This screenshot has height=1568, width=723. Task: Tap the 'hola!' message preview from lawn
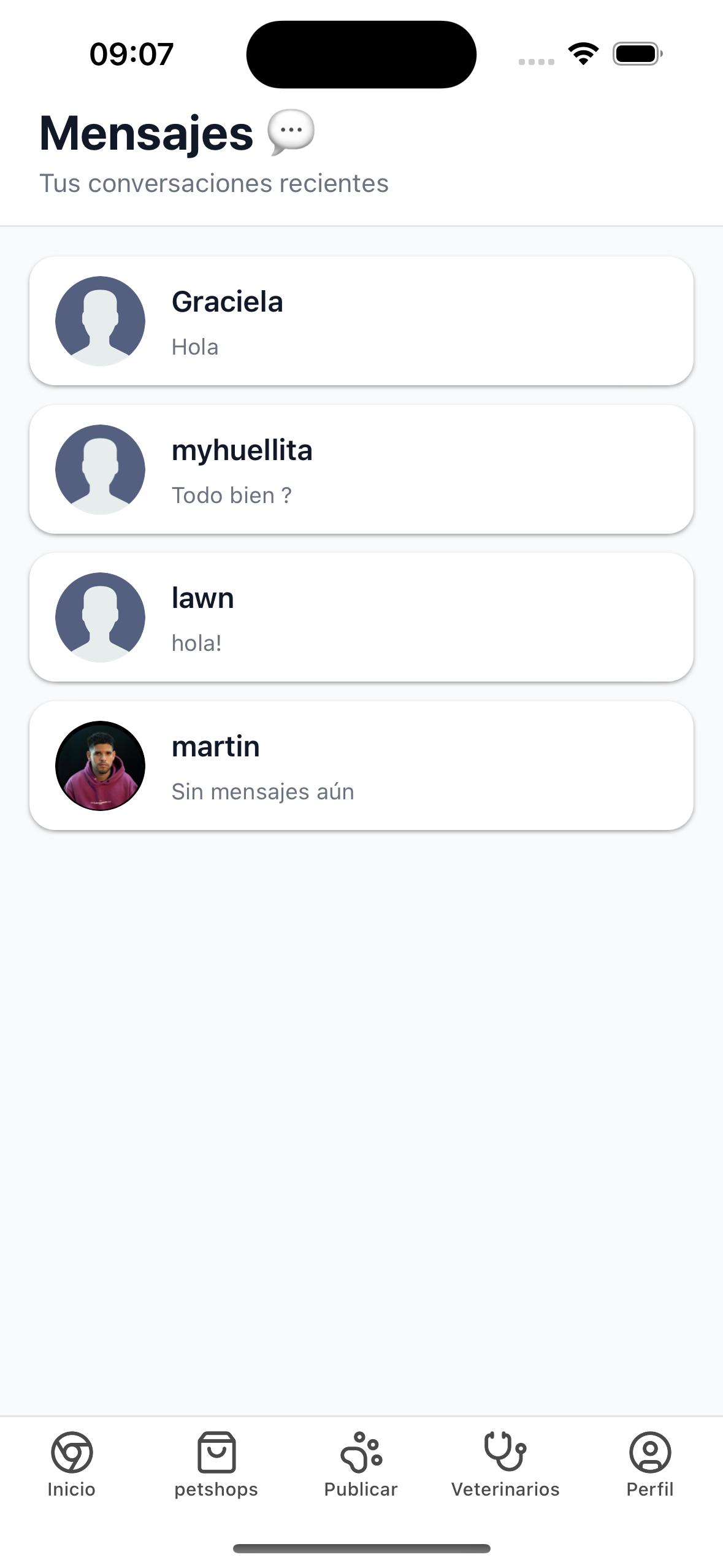point(197,643)
